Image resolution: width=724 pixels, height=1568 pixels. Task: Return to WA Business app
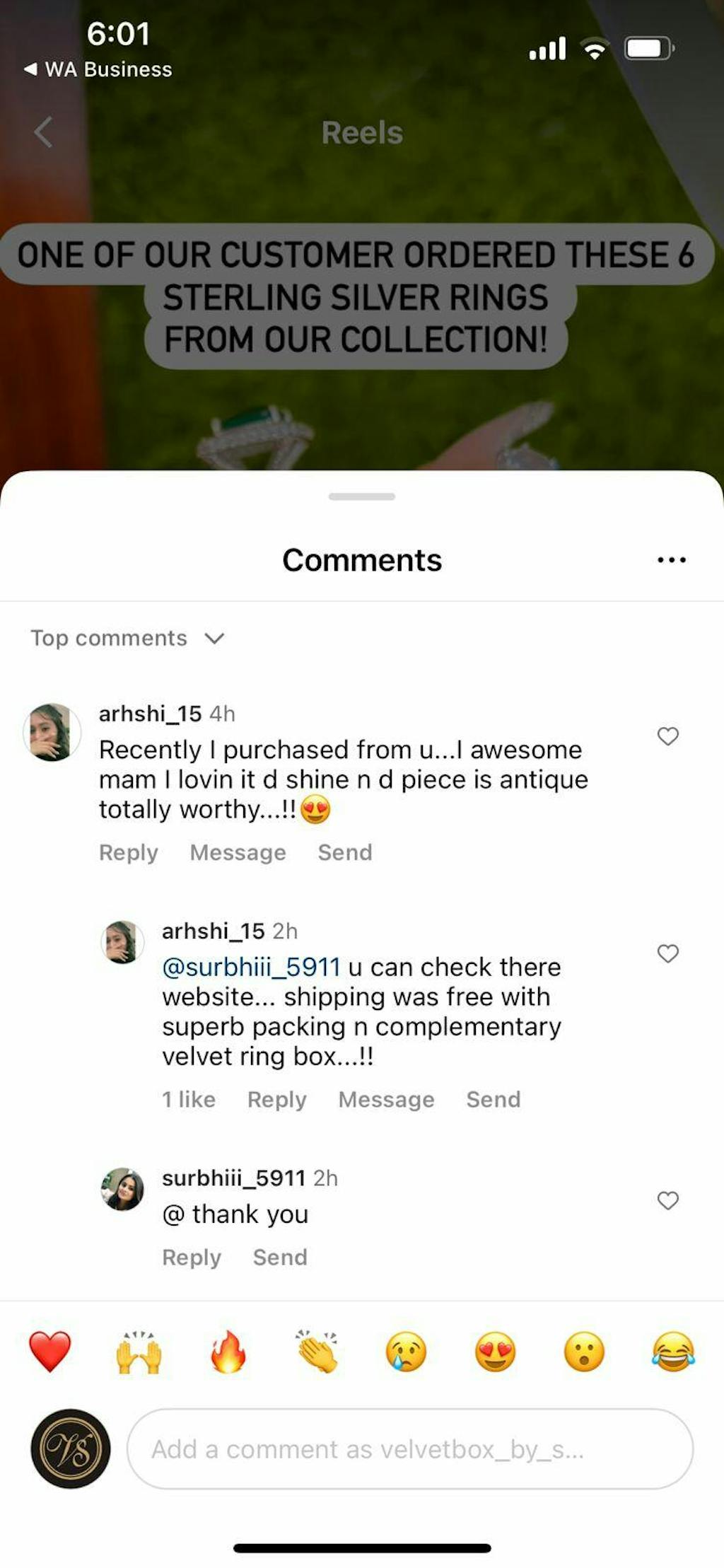pos(99,69)
